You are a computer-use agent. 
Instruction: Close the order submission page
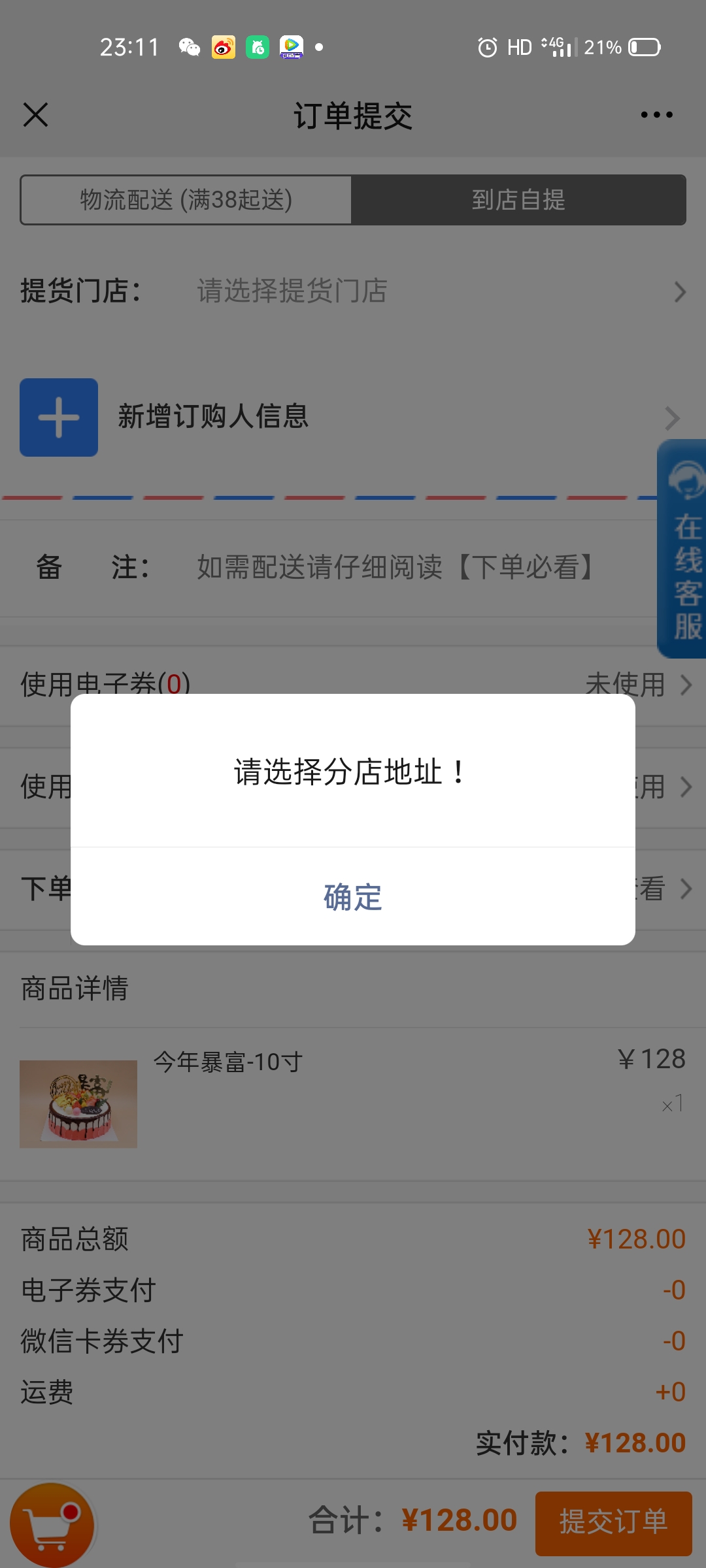pos(35,115)
